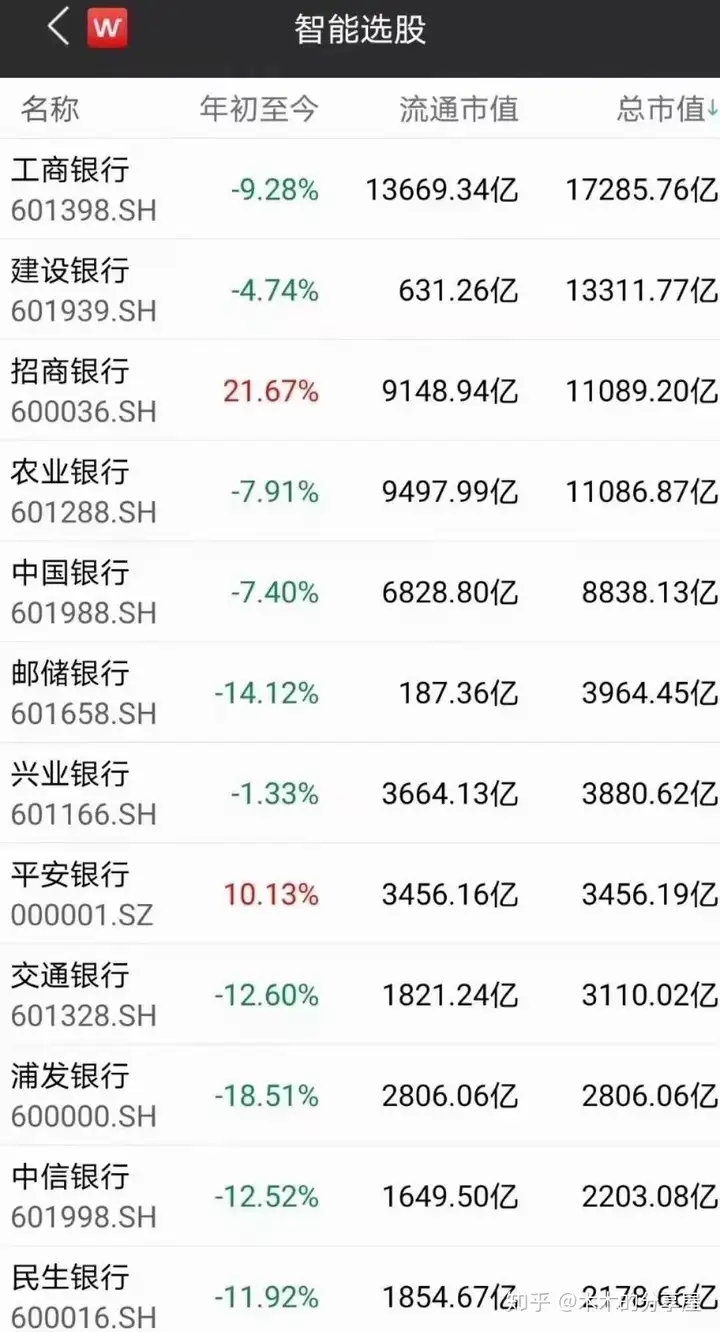The image size is (720, 1332).
Task: Open 浦发银行 600000.SH stock row
Action: tap(360, 1096)
